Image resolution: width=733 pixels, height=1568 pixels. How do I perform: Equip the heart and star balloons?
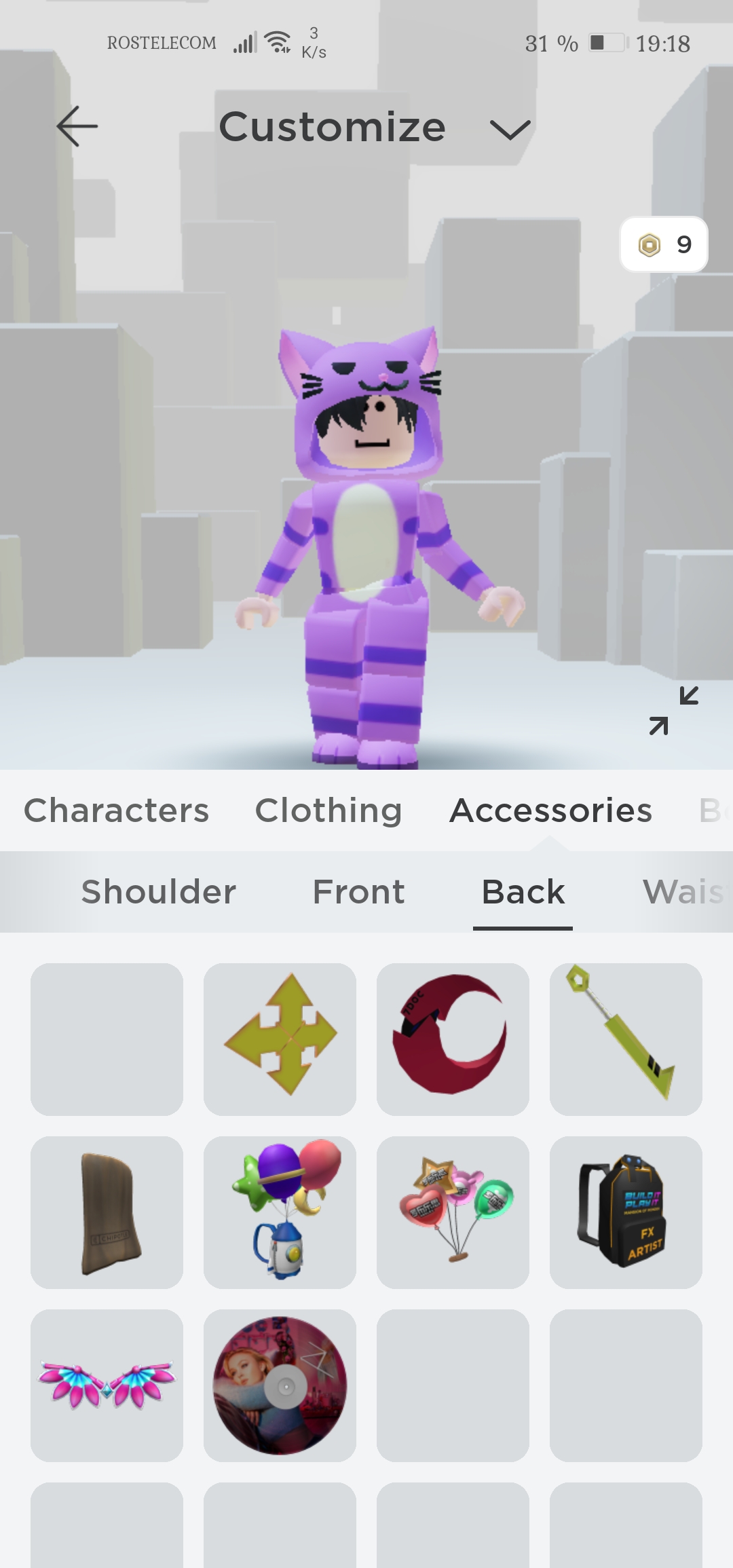click(x=453, y=1212)
